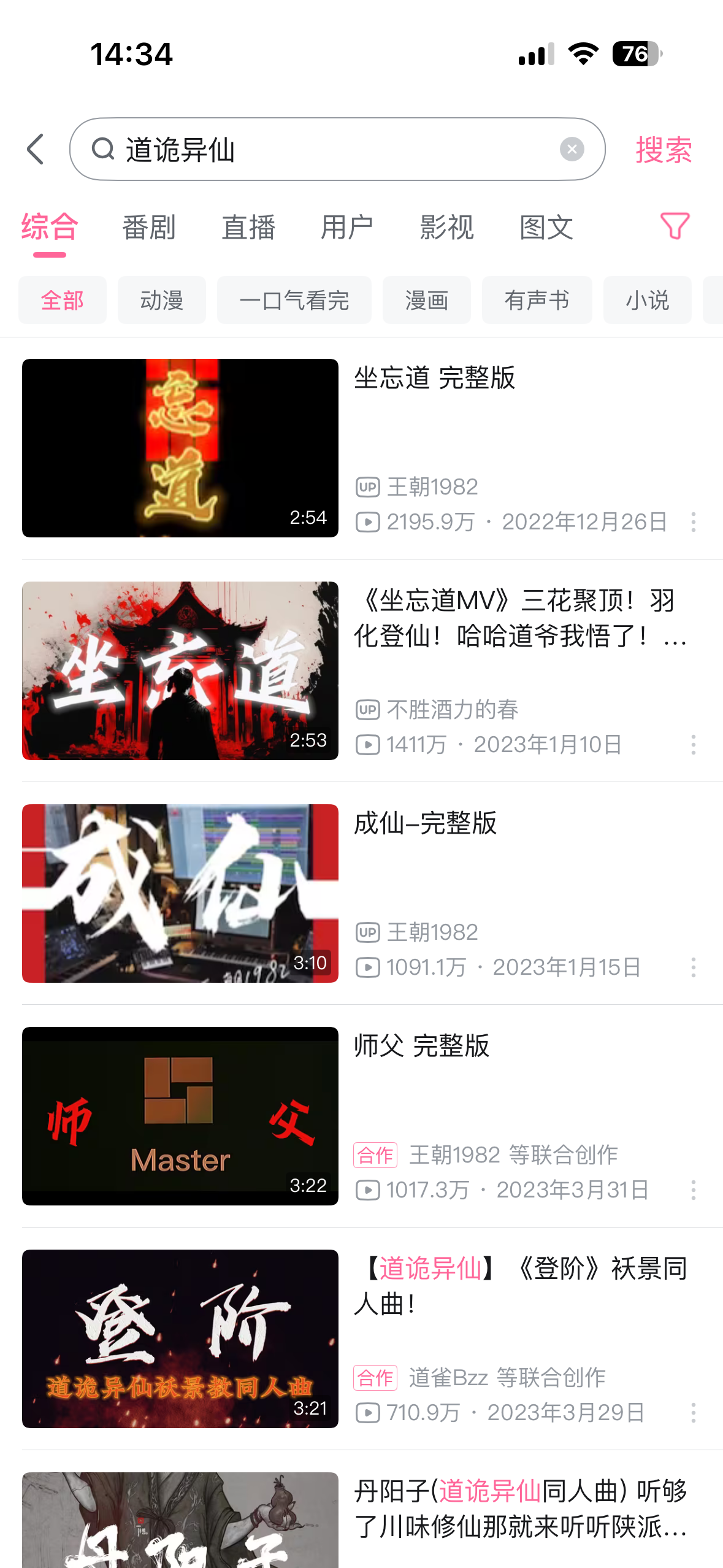Select the 一口气看完 chip
The image size is (723, 1568).
(294, 300)
